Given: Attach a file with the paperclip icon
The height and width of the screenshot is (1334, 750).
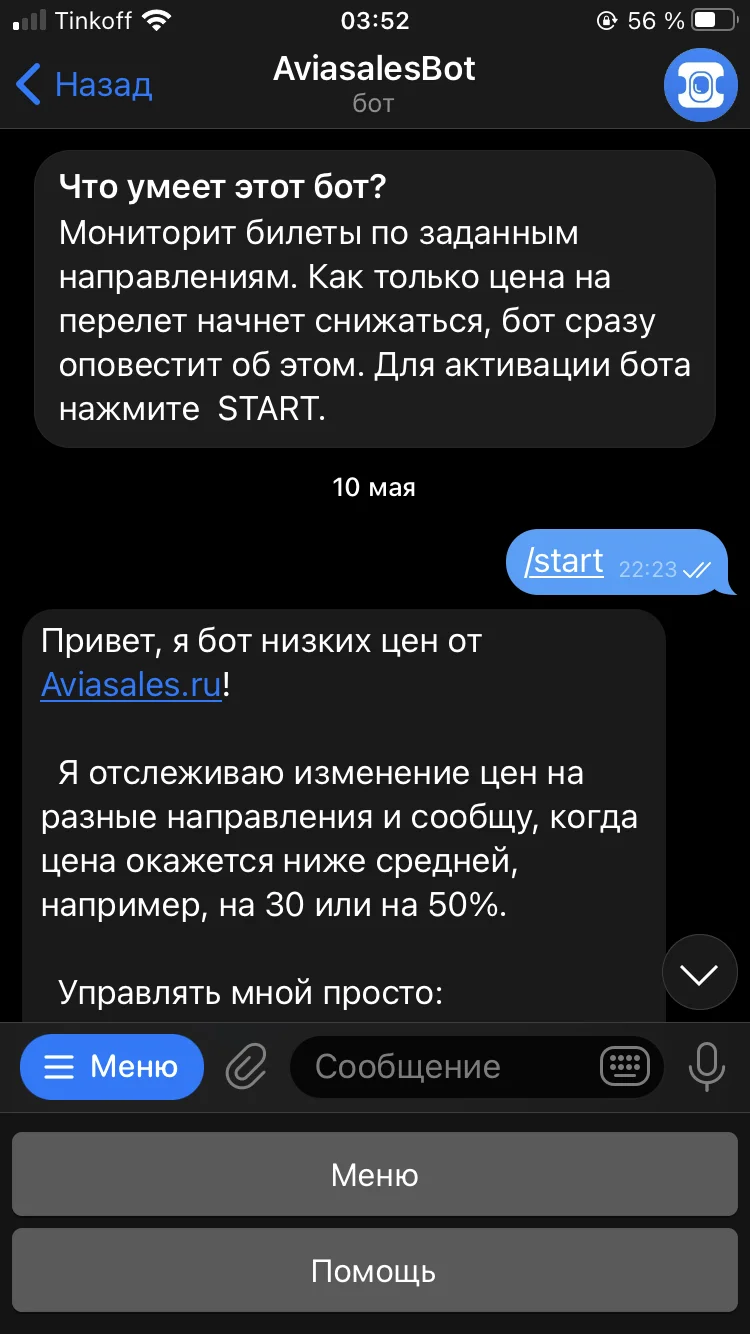Looking at the screenshot, I should tap(246, 1067).
